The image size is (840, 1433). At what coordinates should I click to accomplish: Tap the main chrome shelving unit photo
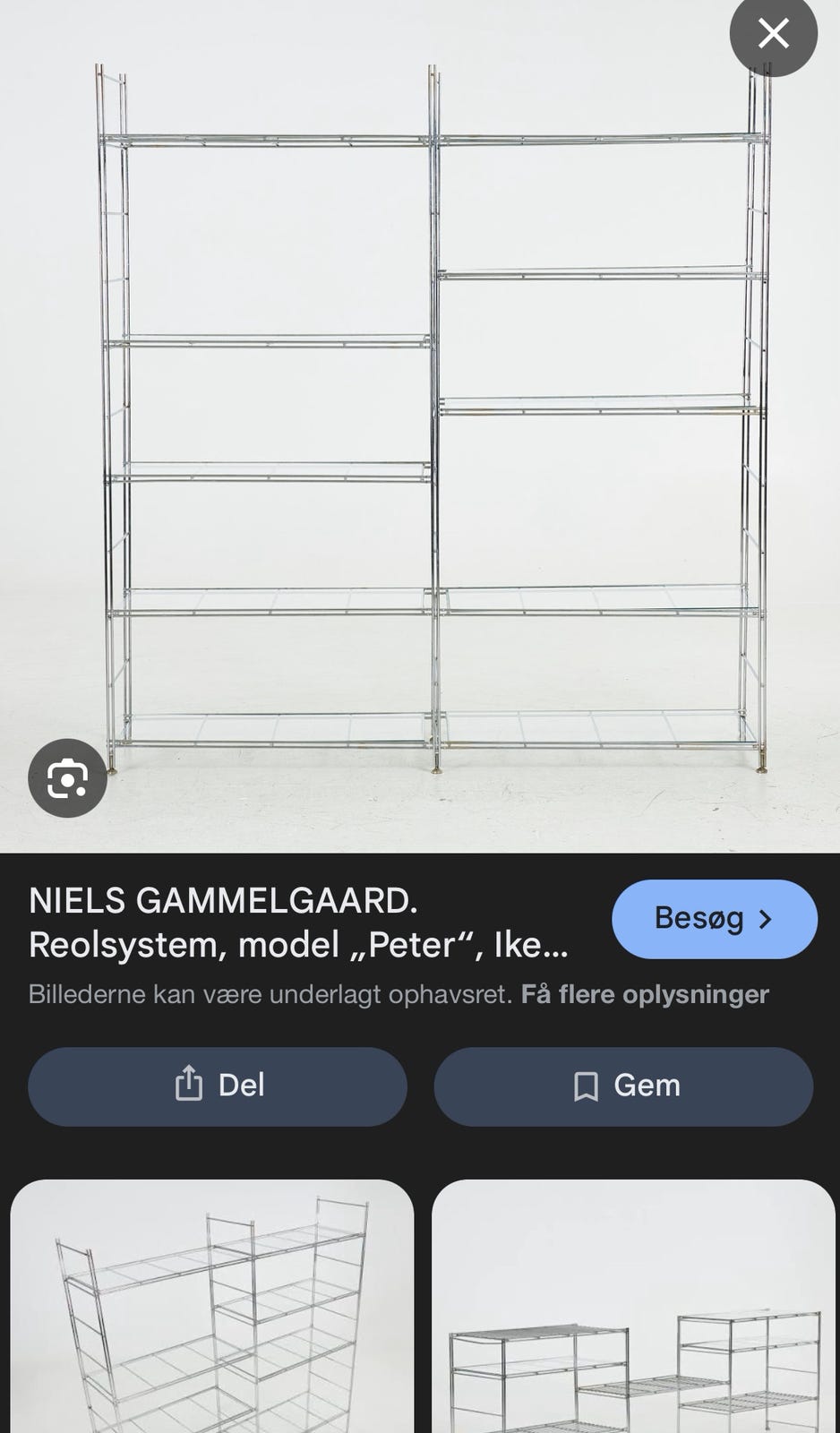(x=420, y=421)
